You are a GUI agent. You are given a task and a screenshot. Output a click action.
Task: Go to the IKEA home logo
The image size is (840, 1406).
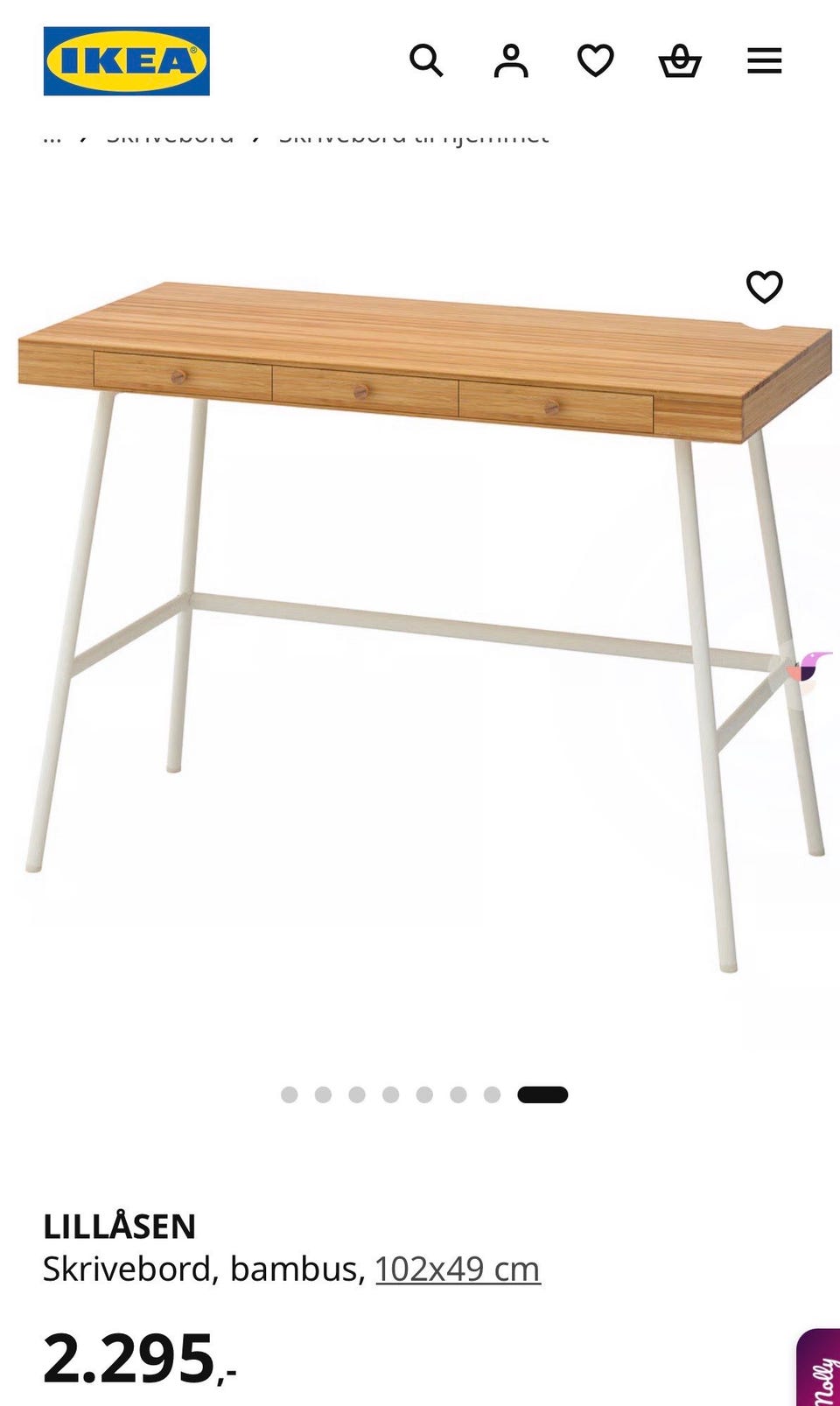(127, 61)
